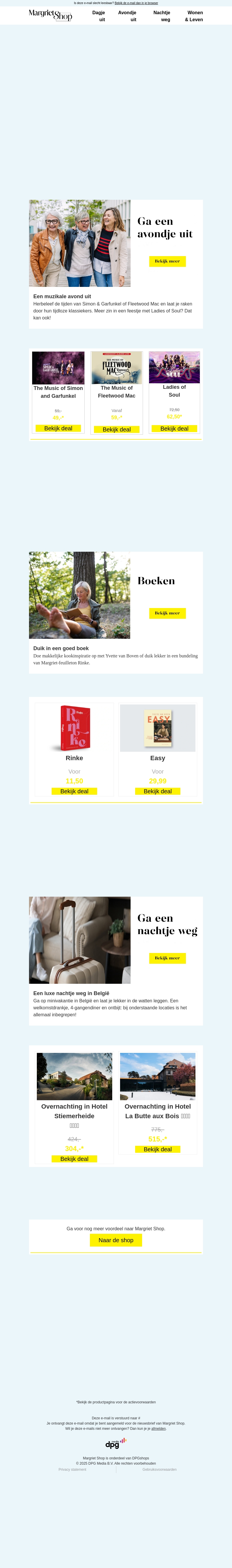Switch to Wonen & Leven

coord(194,16)
